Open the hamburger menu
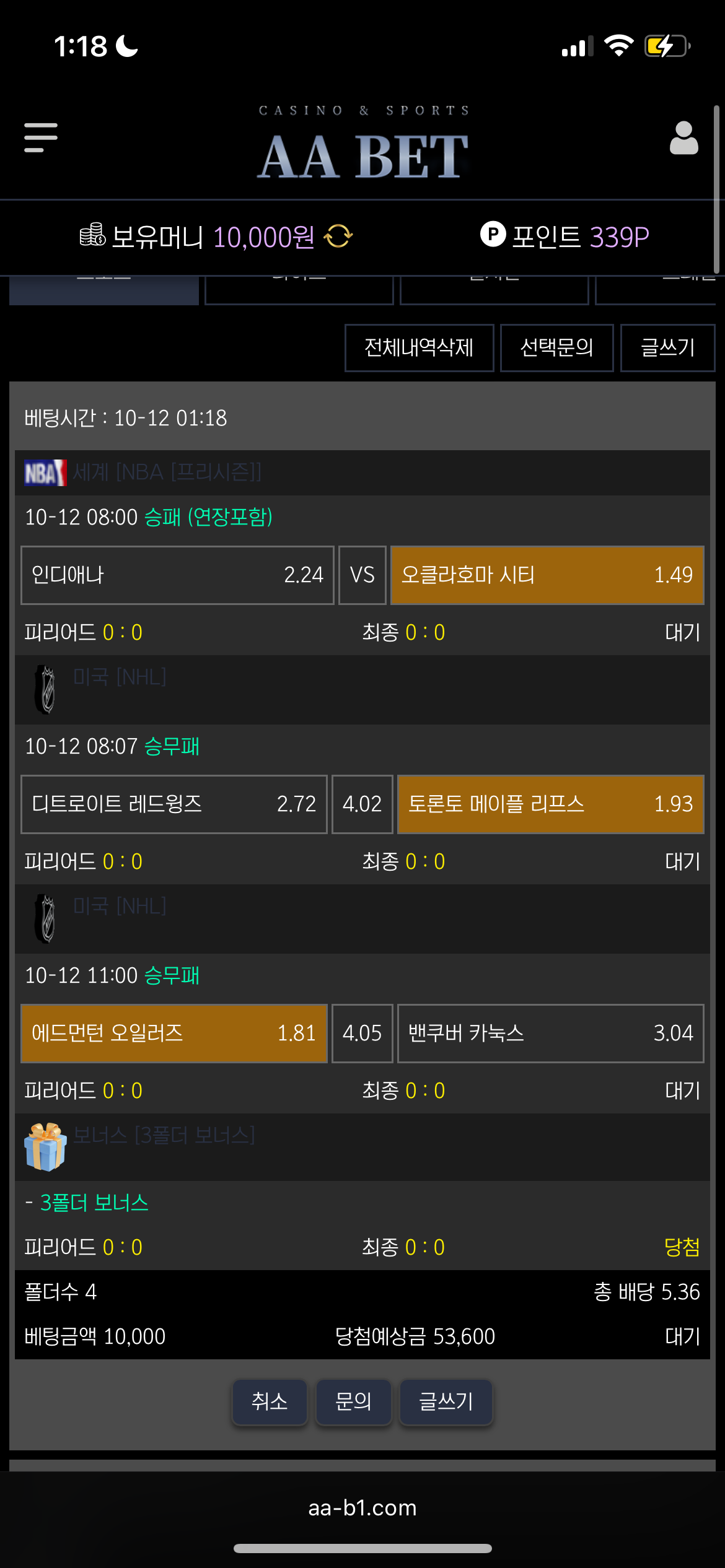 [x=41, y=137]
